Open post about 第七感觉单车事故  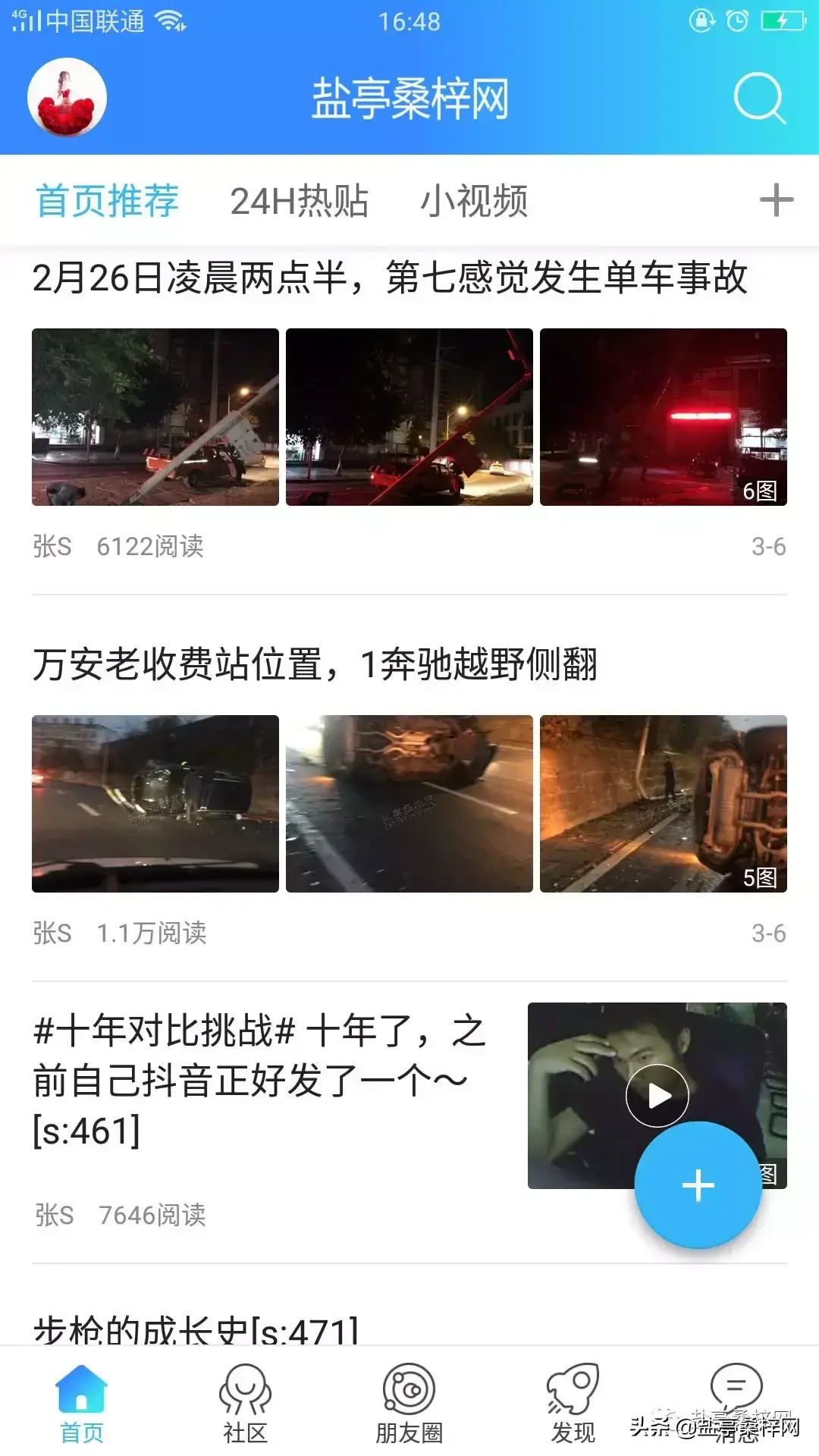pyautogui.click(x=390, y=278)
